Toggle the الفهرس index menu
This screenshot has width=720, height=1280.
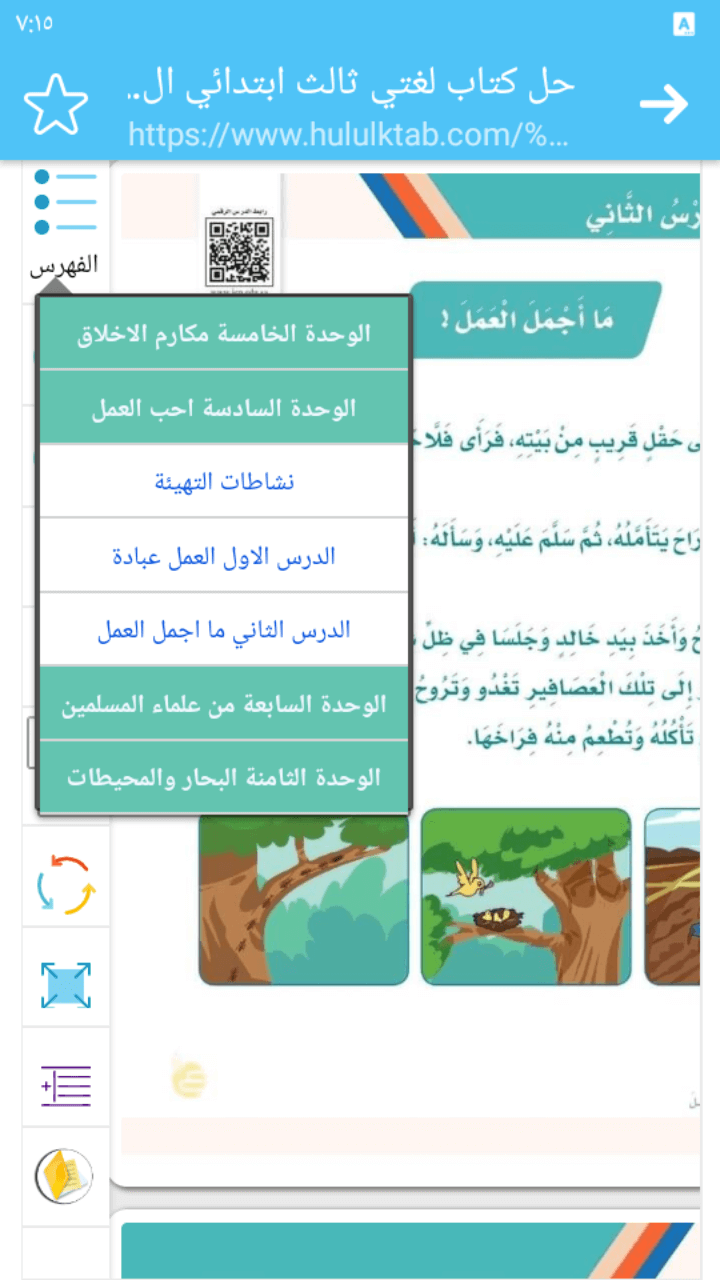[65, 222]
